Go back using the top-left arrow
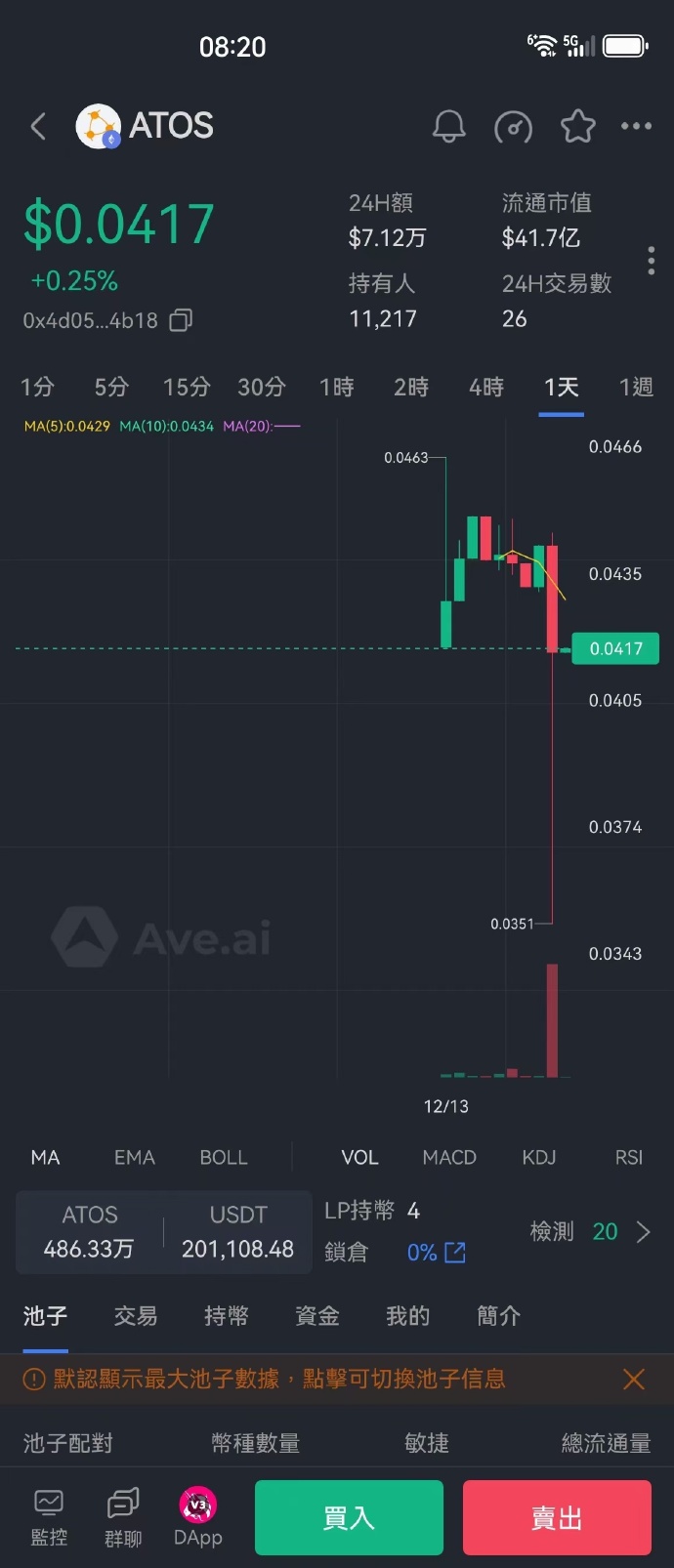This screenshot has height=1568, width=674. 39,126
